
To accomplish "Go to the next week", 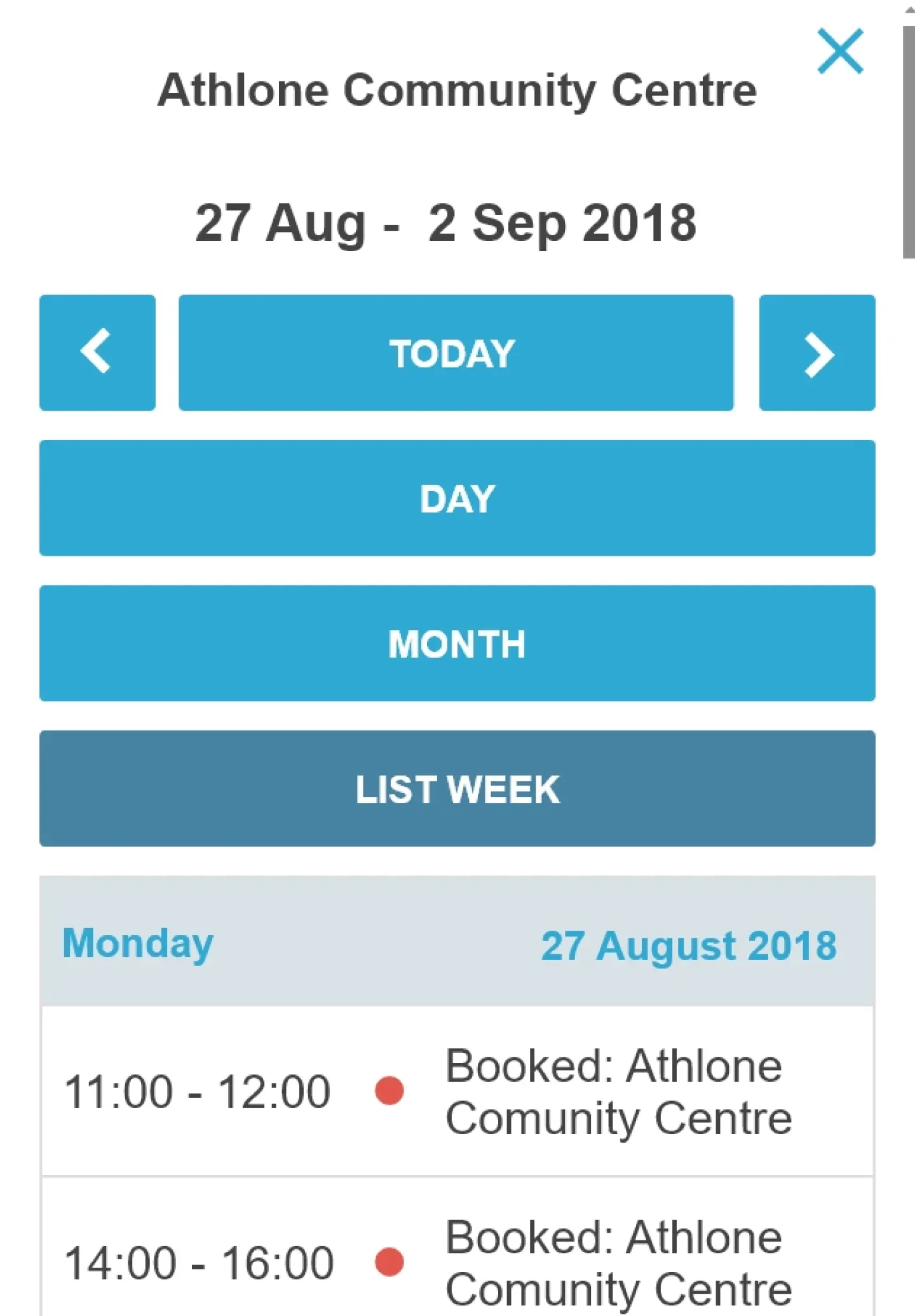I will pos(817,352).
